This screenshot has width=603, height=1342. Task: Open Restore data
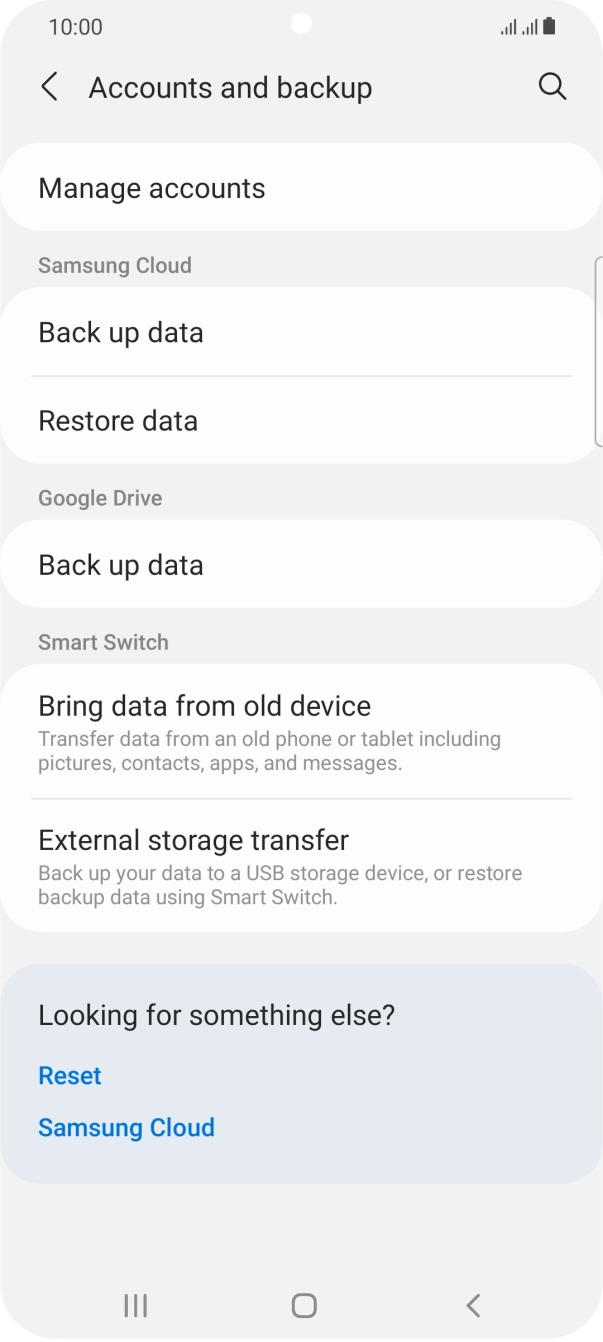point(300,420)
